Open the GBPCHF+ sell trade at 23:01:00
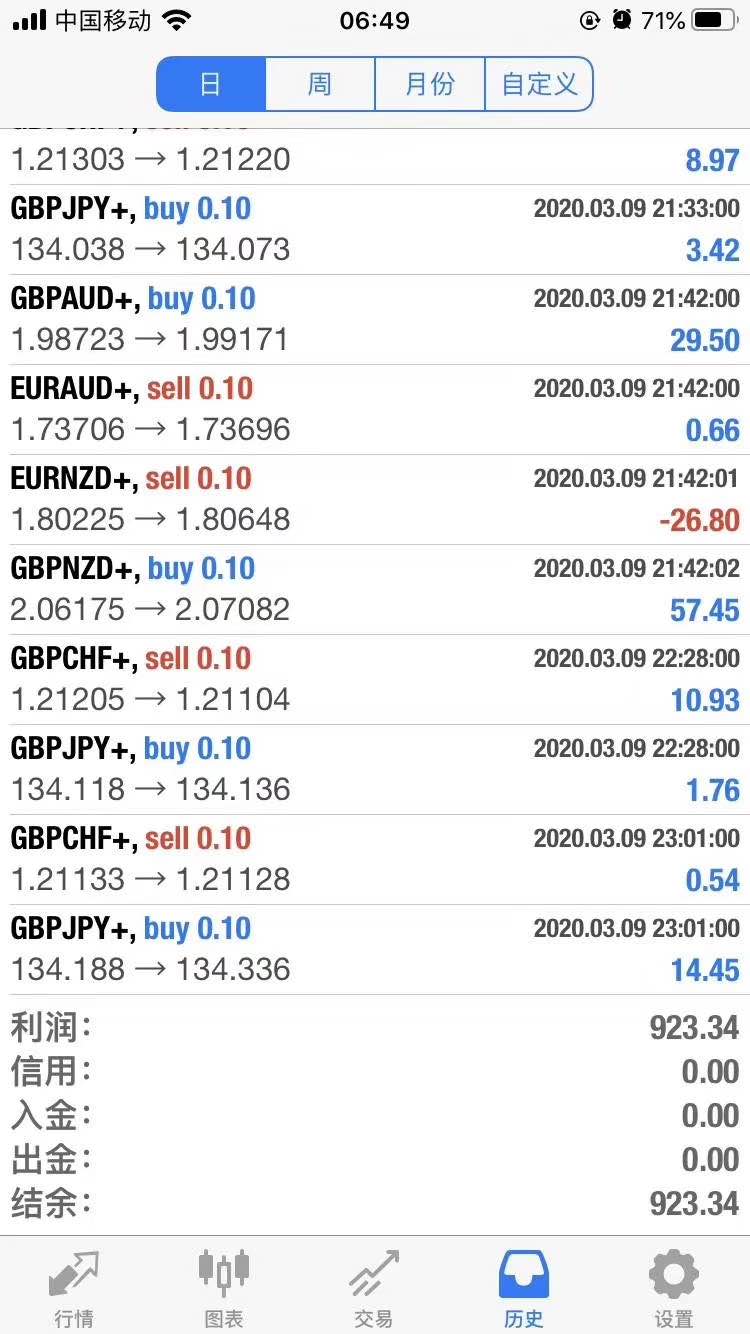Viewport: 750px width, 1334px height. click(375, 860)
